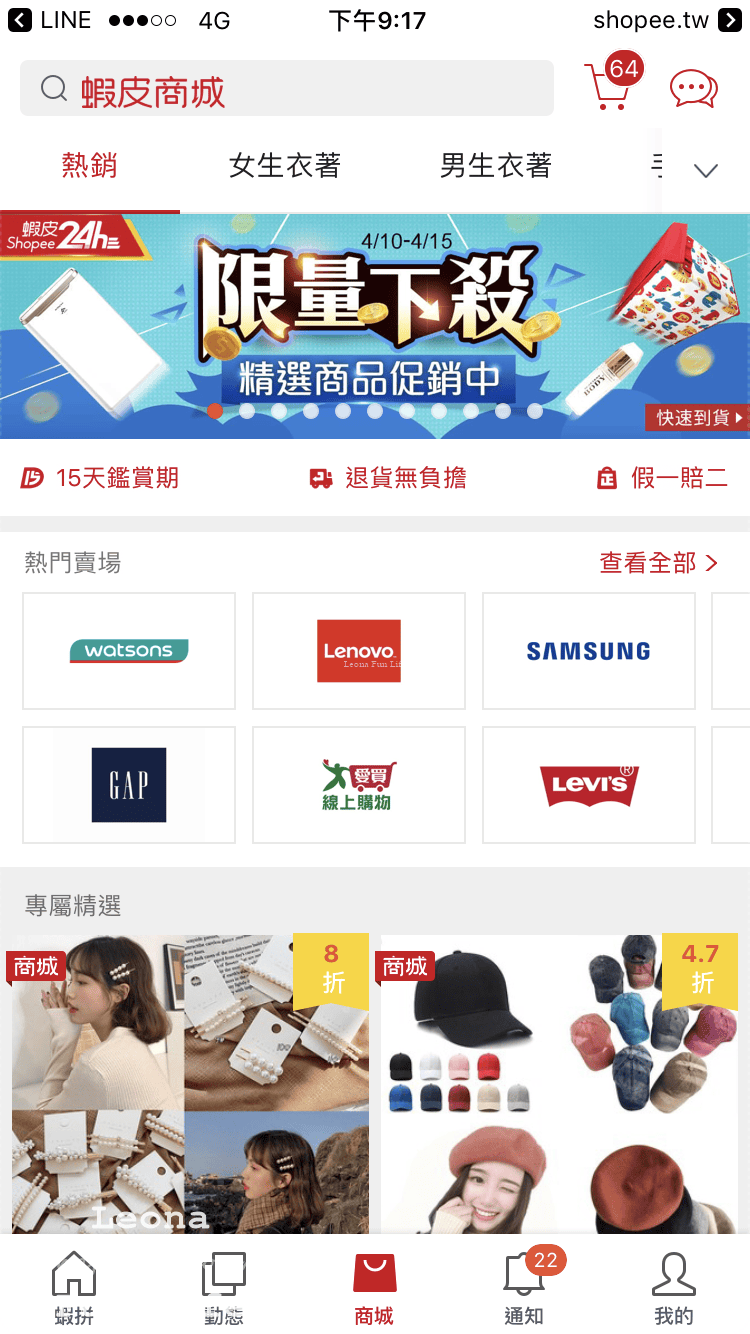750x1334 pixels.
Task: Tap the 蝦皮商城 search box
Action: click(286, 89)
